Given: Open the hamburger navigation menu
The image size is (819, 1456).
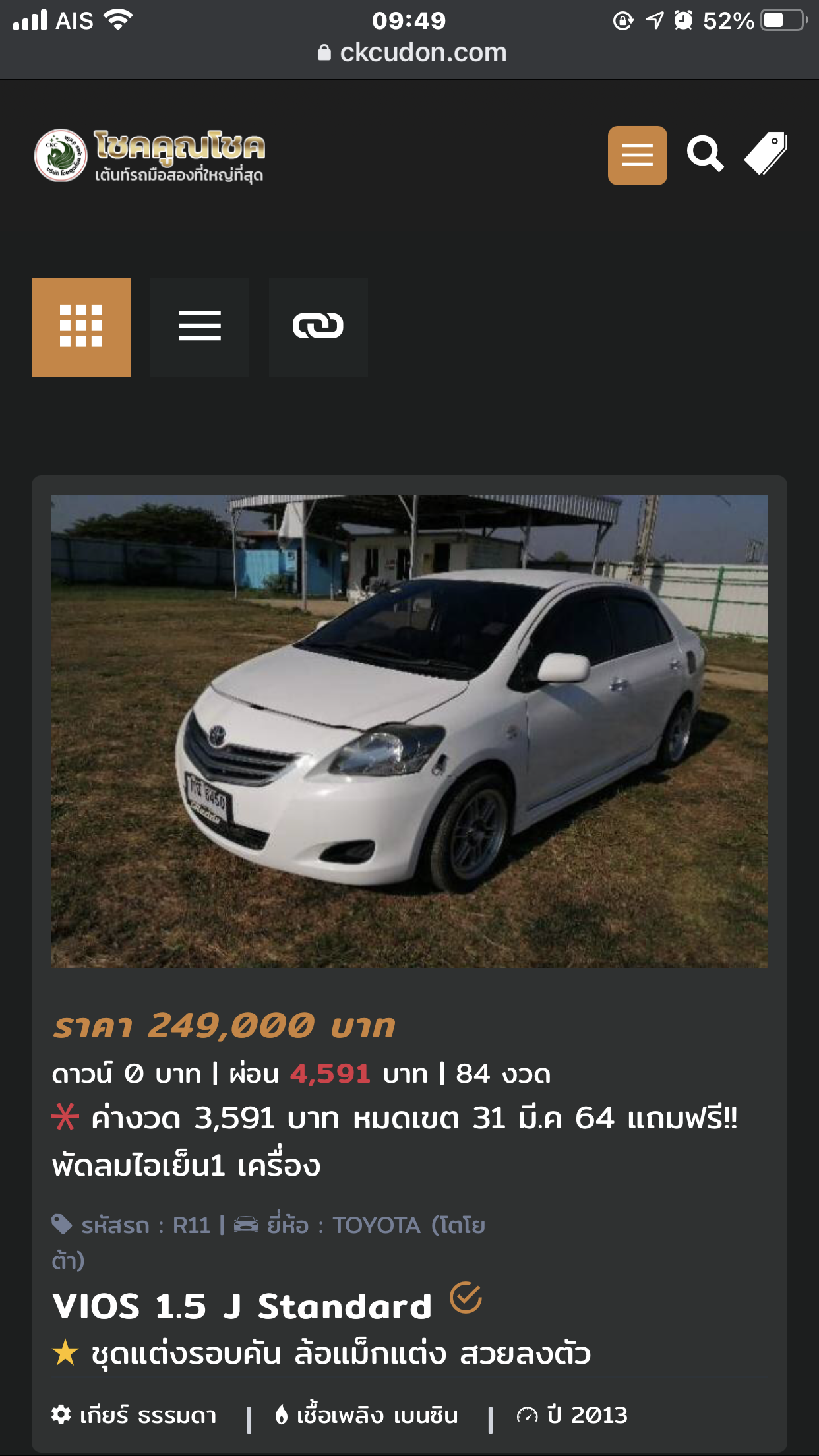Looking at the screenshot, I should point(637,156).
